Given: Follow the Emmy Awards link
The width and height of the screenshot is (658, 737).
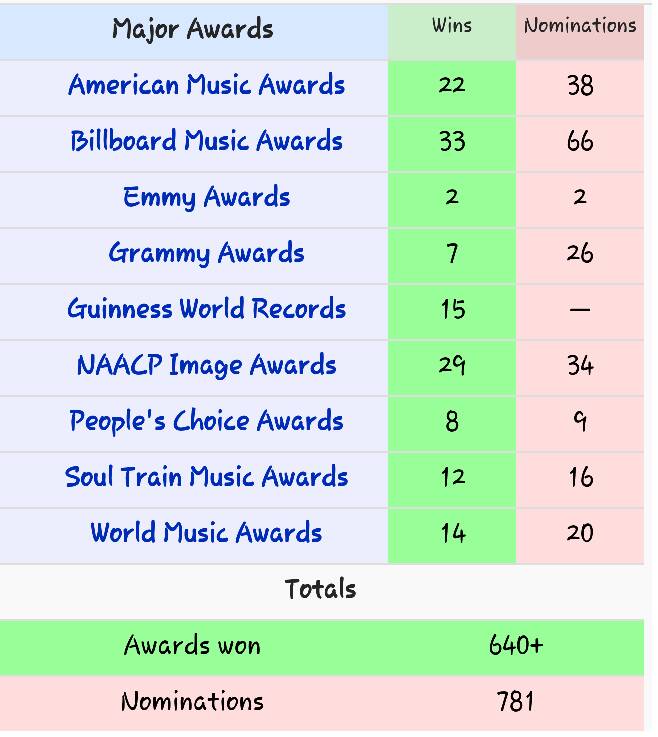Looking at the screenshot, I should pos(206,198).
